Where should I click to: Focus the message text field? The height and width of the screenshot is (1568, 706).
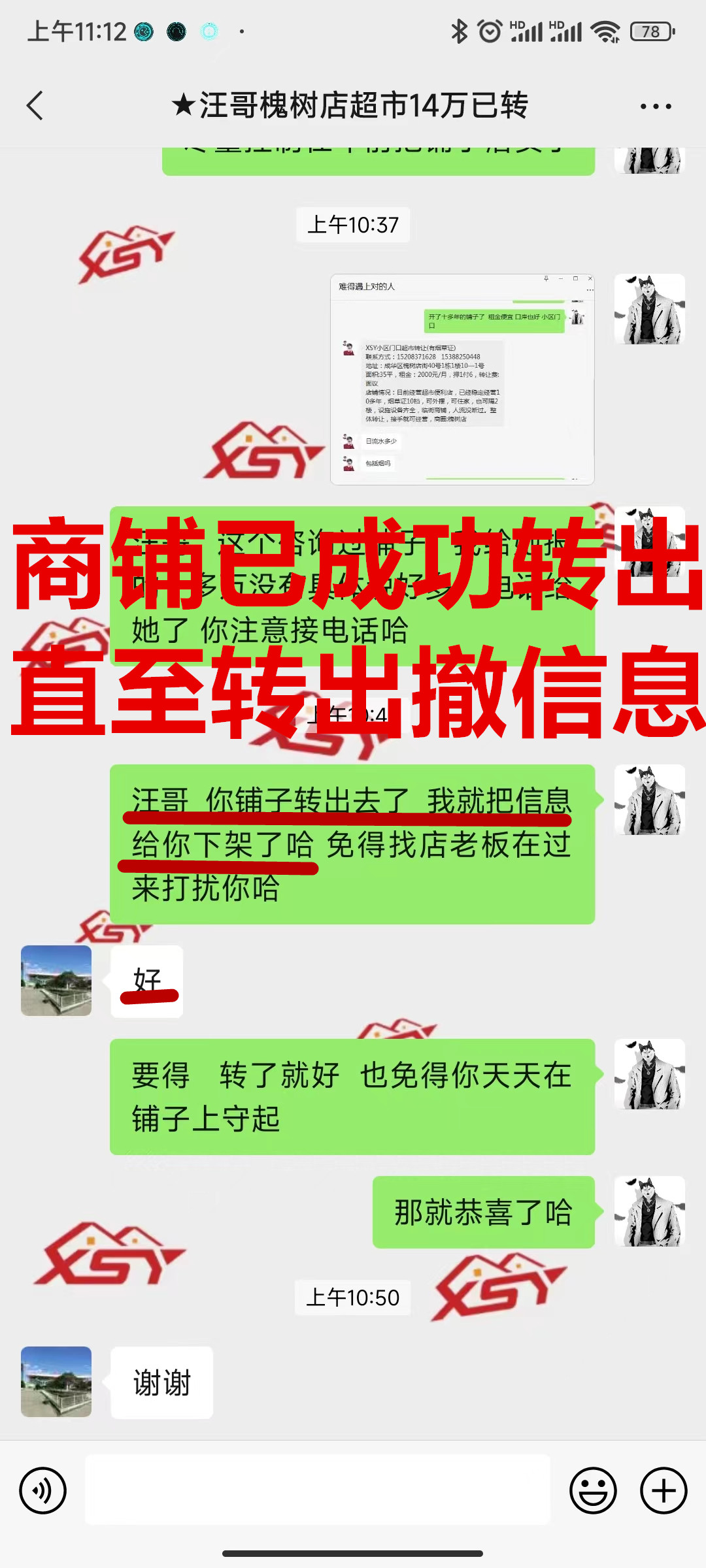[318, 1490]
